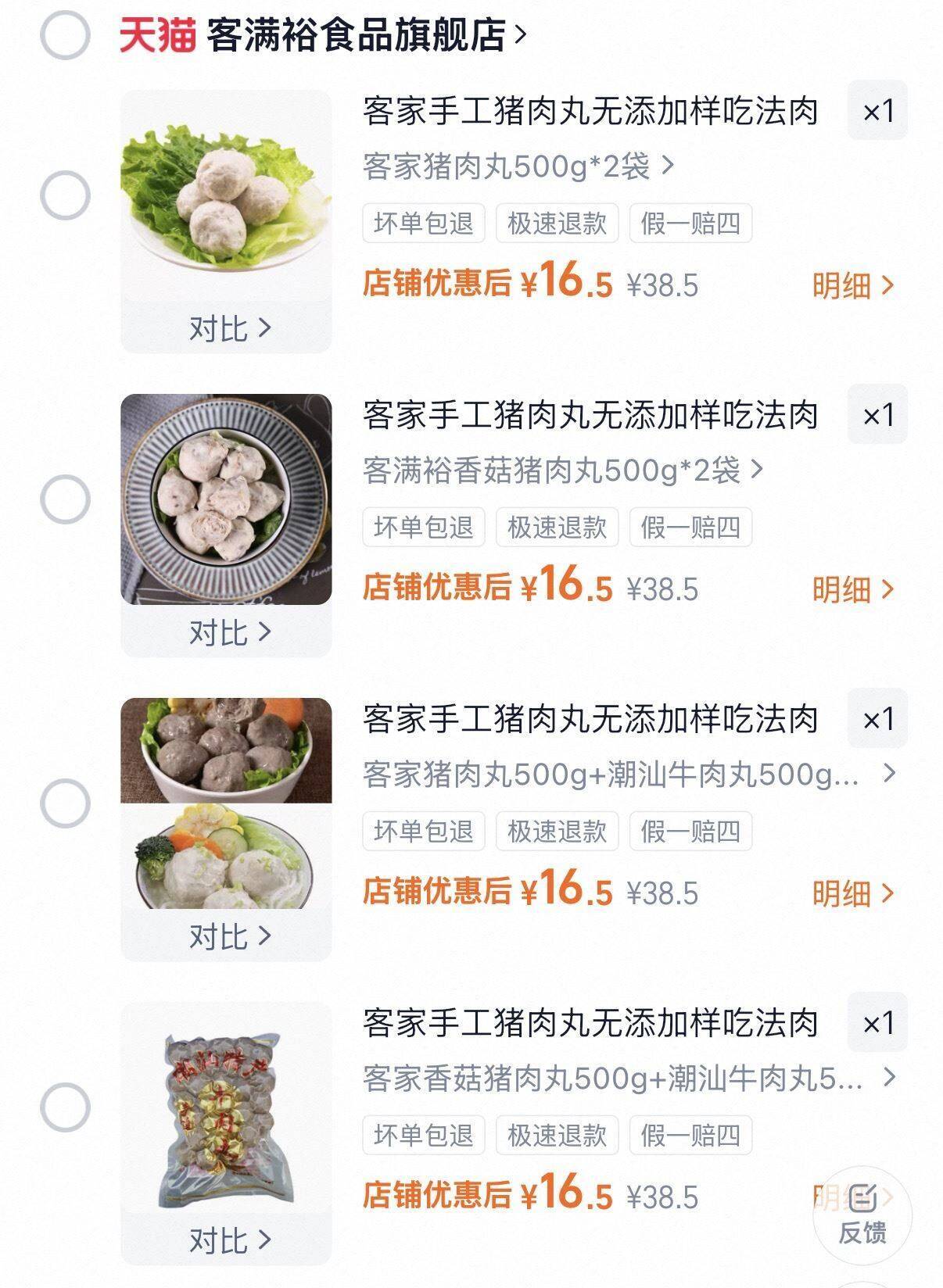
Task: Adjust quantity of 客家猪肉丸500g*2袋
Action: click(x=877, y=111)
